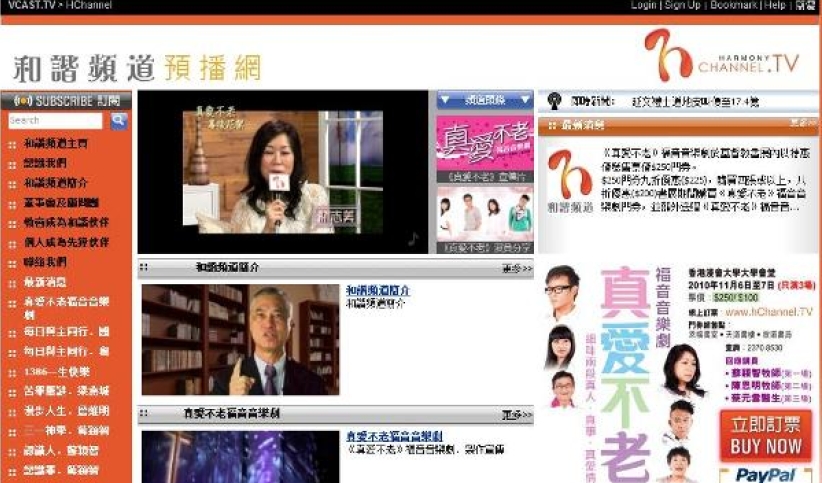Tap 更多>> in the 真愛不老福音音樂劇 section

point(516,414)
